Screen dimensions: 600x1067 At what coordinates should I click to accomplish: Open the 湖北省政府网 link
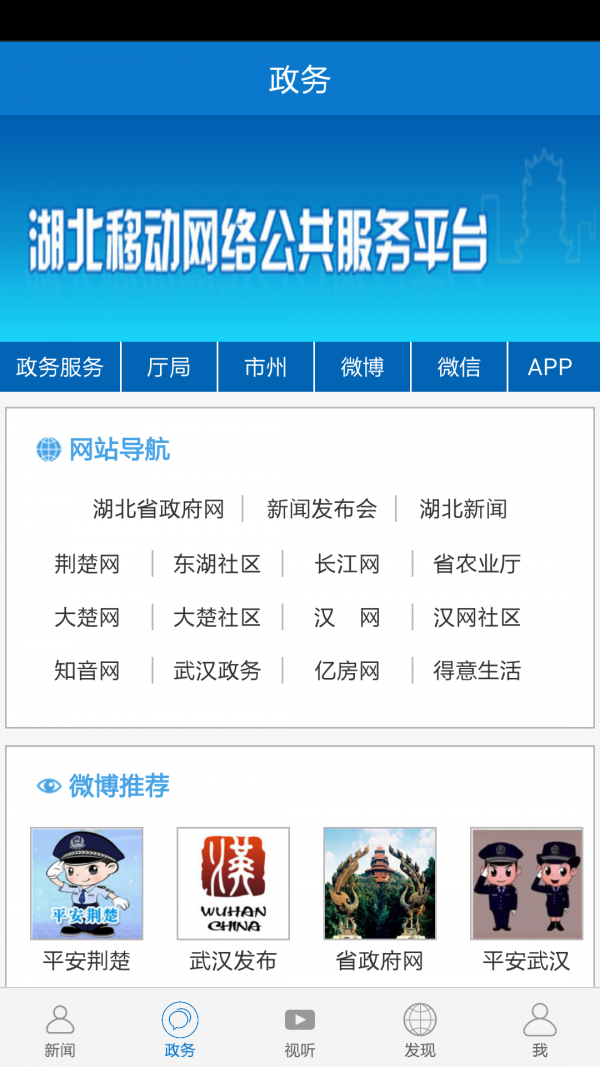pos(158,509)
